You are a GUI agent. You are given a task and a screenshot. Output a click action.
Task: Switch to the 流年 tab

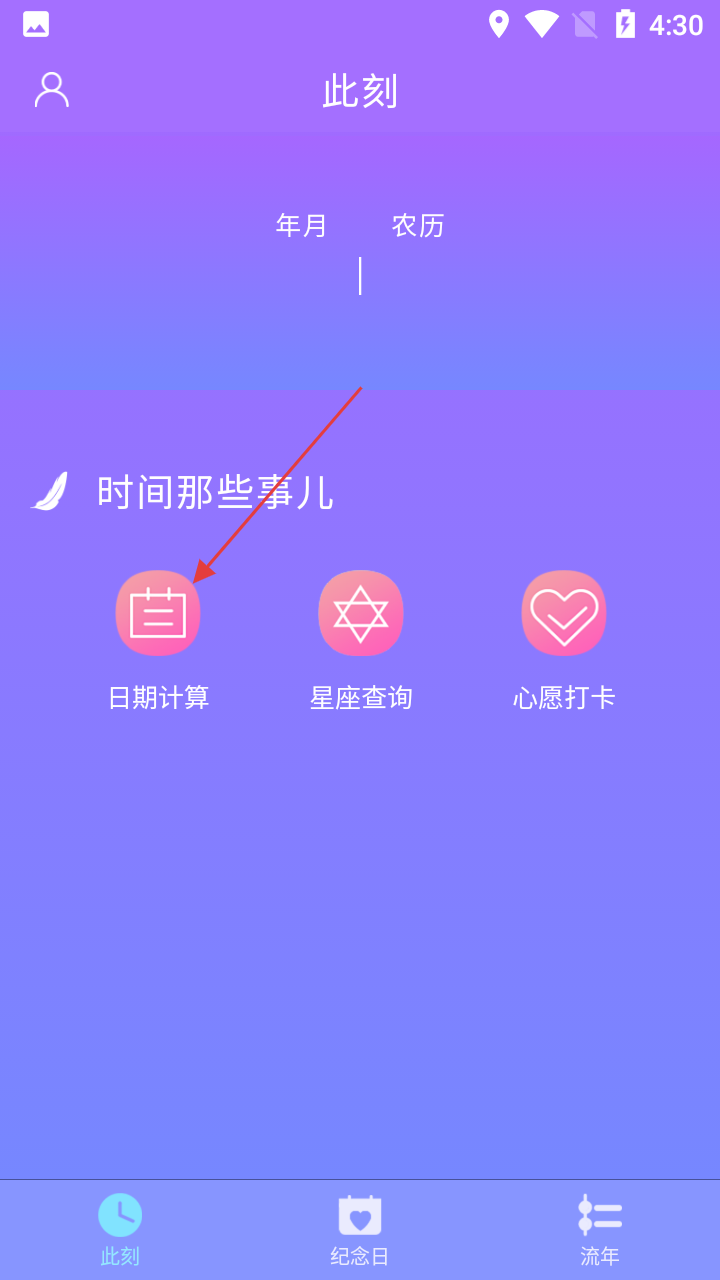600,1229
